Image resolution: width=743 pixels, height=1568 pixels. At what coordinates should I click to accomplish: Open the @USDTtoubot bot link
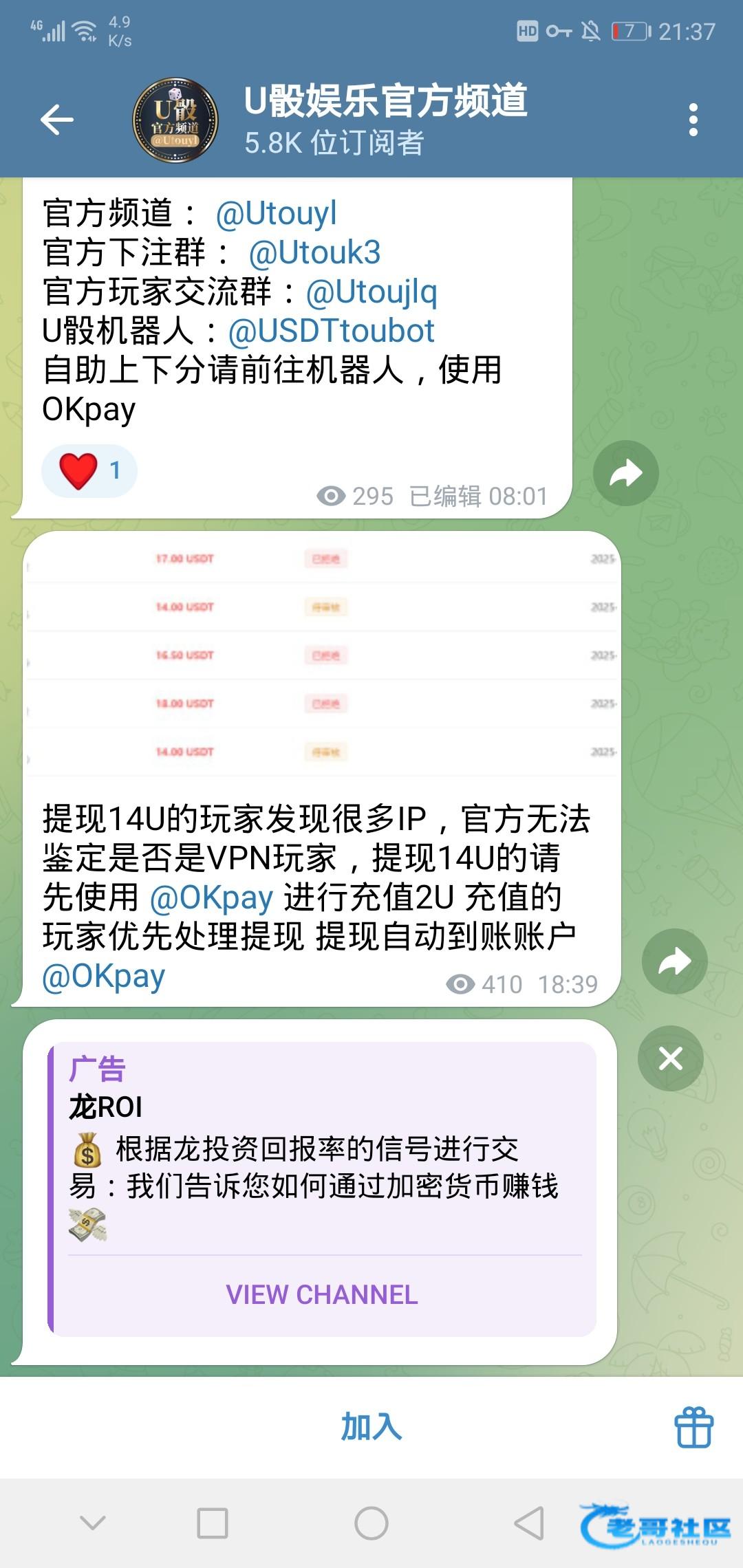[x=331, y=331]
